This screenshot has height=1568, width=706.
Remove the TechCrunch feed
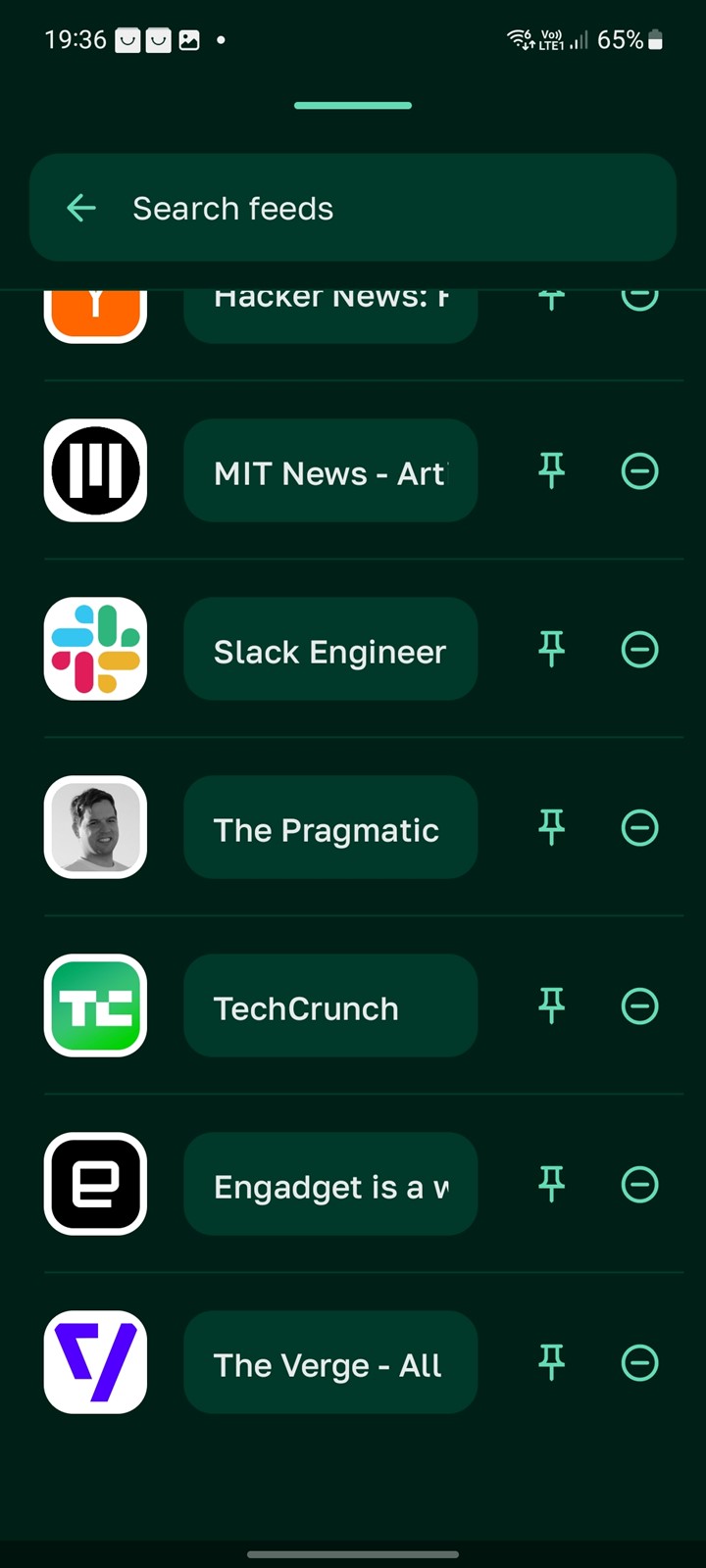pos(640,1006)
